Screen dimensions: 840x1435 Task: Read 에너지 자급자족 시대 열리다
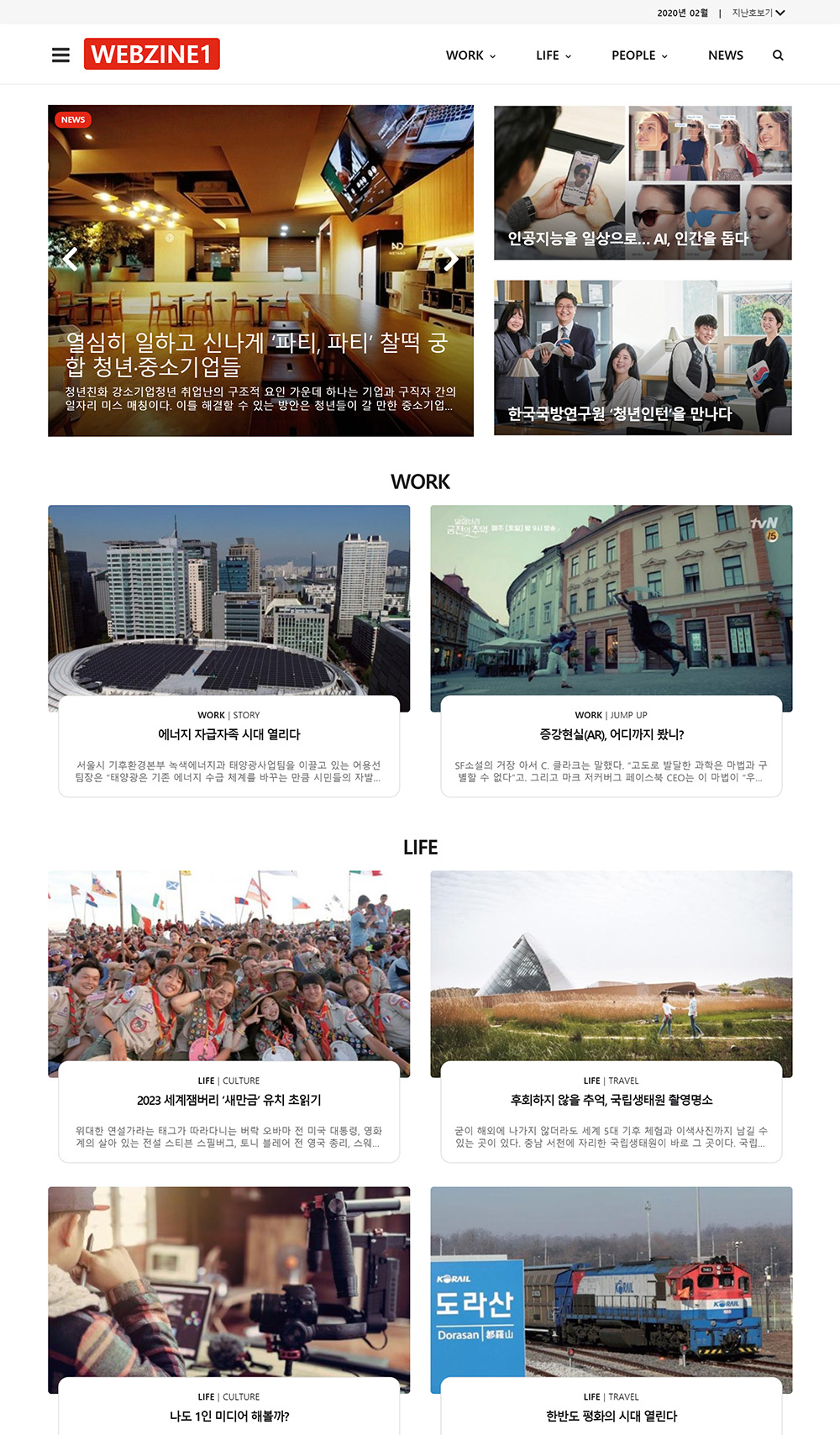coord(228,734)
